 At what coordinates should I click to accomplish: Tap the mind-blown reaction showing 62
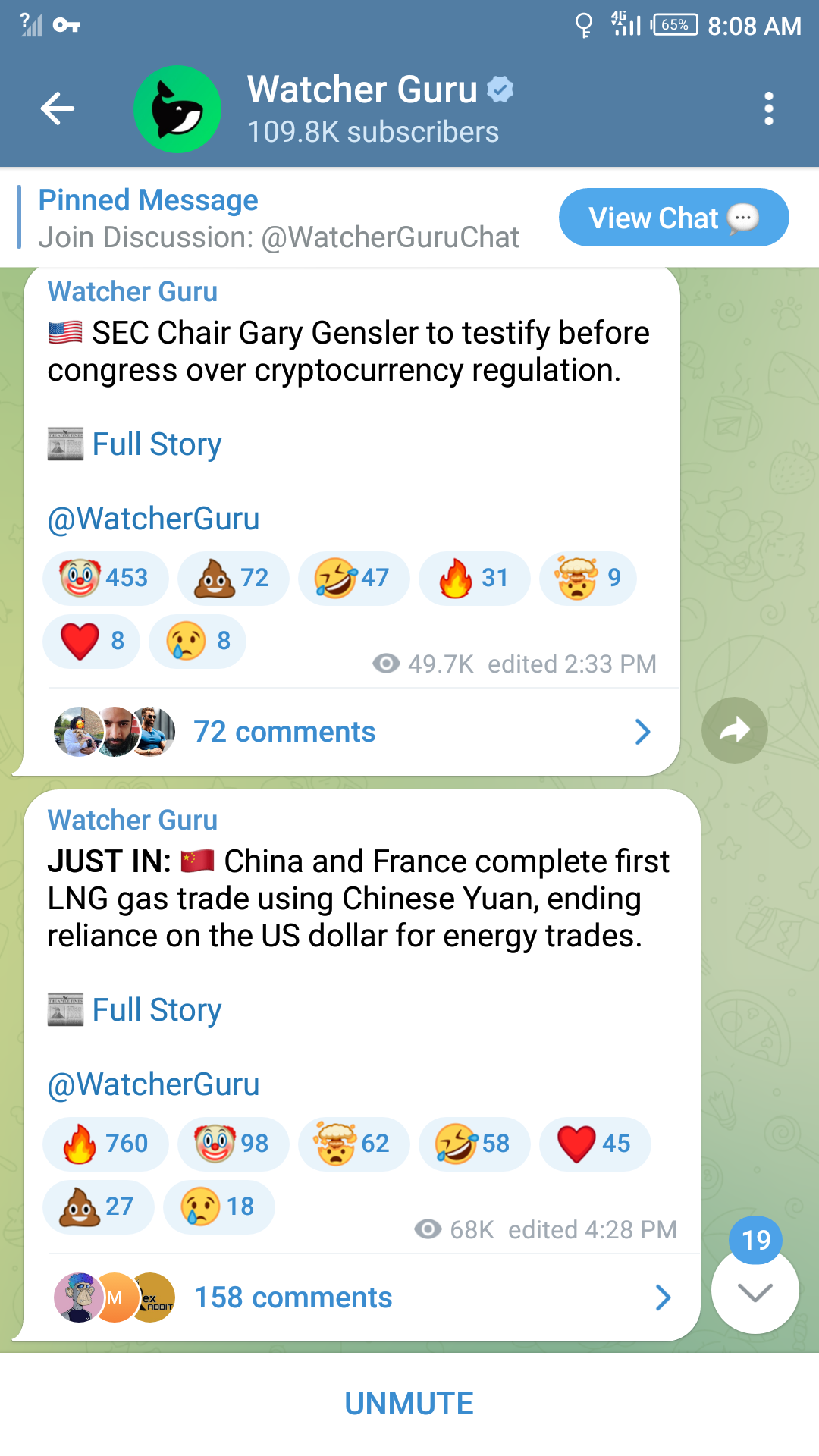[353, 1144]
